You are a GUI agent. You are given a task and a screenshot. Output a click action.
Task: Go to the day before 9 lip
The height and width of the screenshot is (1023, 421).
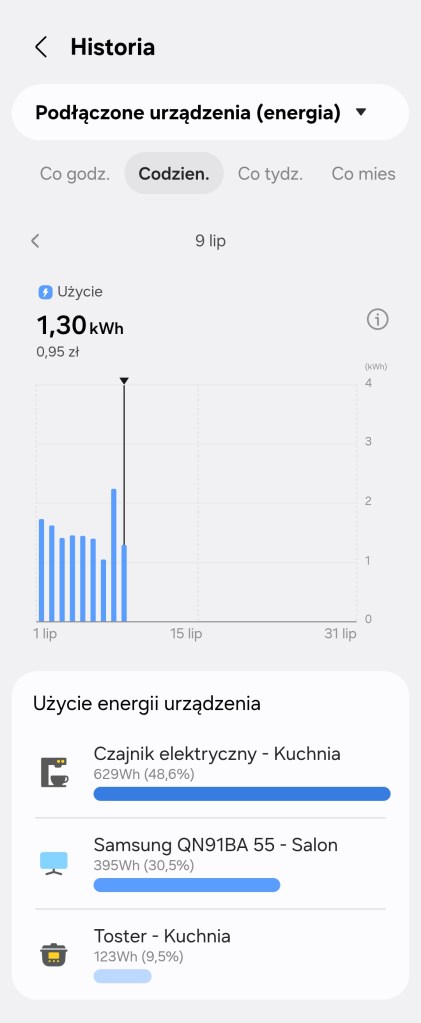tap(35, 241)
